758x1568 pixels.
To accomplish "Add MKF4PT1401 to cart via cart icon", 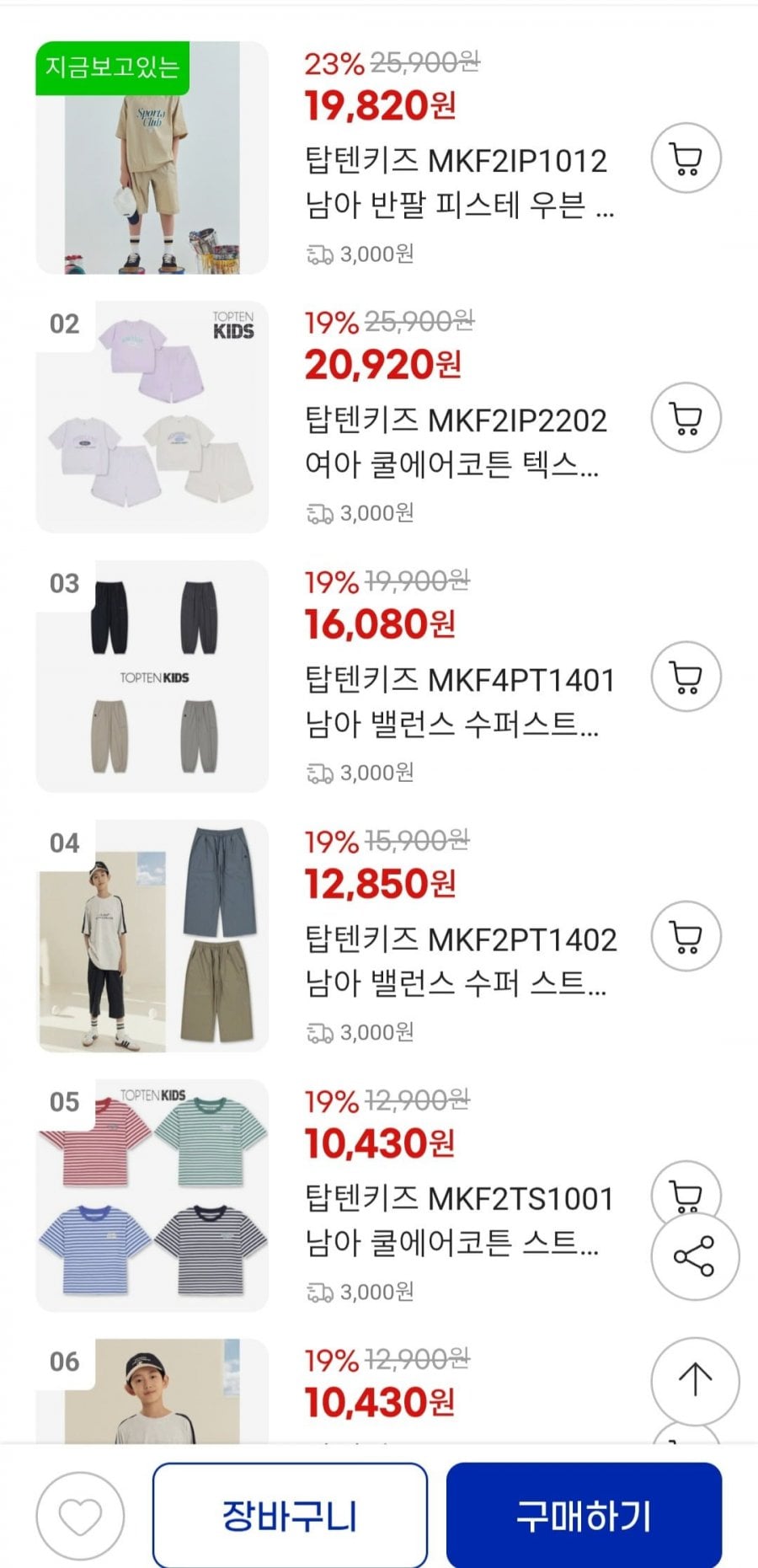I will [686, 677].
